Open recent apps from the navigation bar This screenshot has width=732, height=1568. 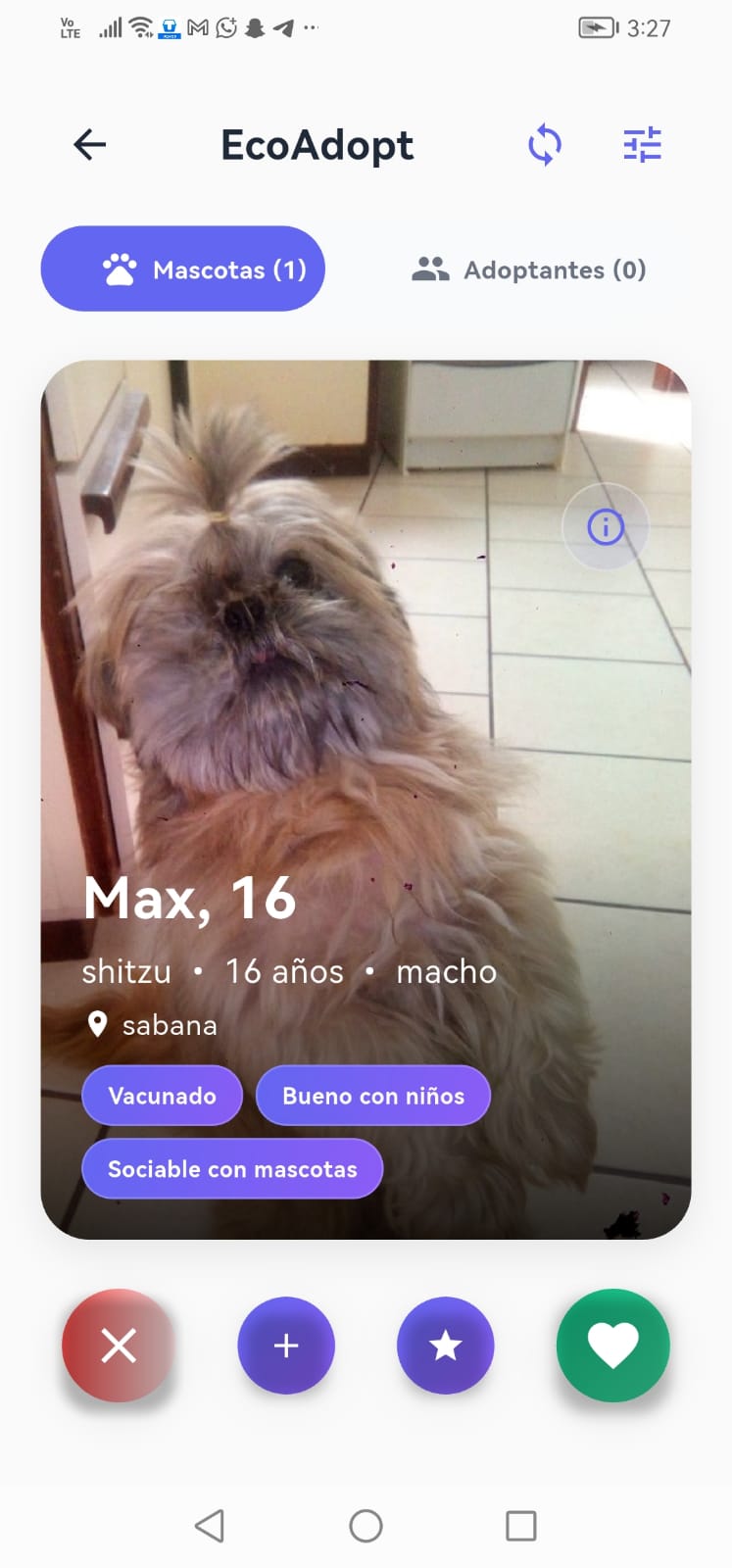pos(520,1526)
